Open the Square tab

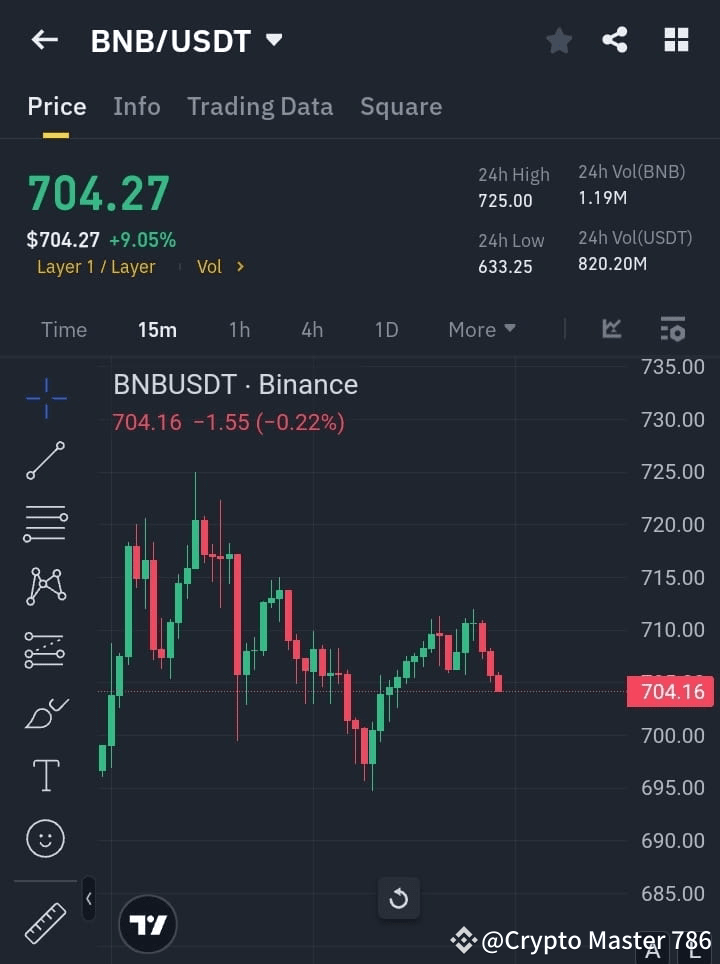tap(401, 106)
